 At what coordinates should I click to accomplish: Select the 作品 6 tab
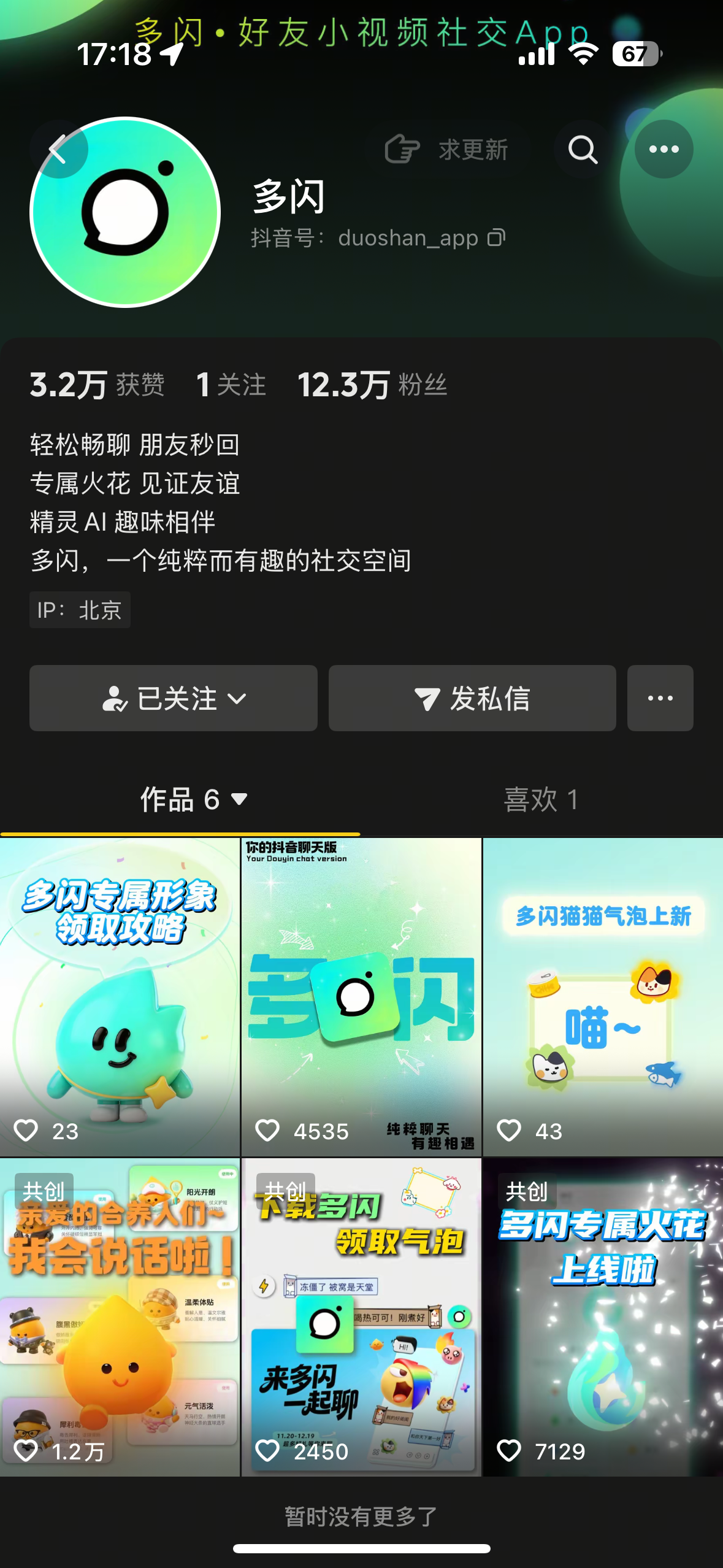coord(193,799)
